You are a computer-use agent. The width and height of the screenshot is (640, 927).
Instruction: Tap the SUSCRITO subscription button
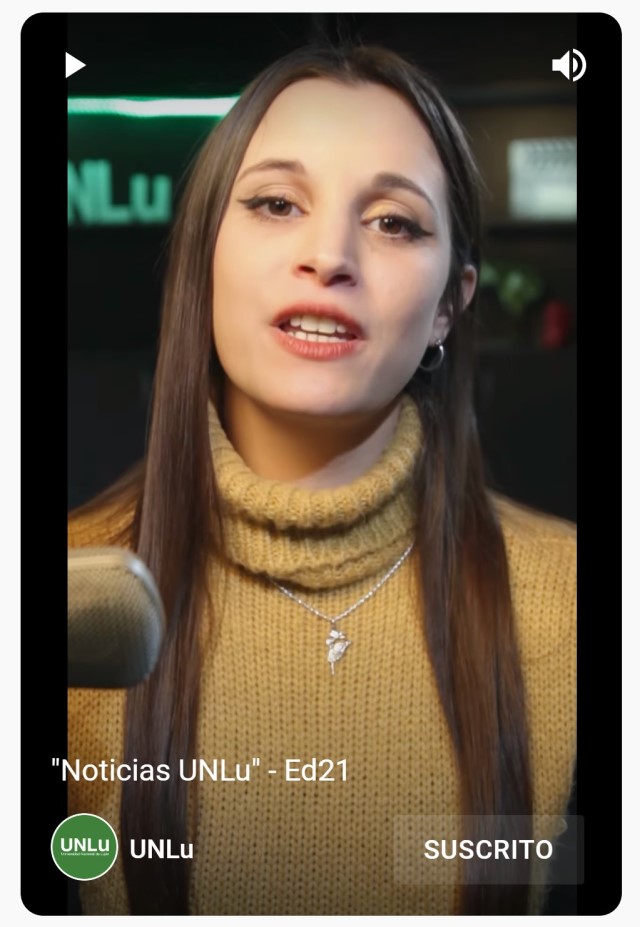pos(488,849)
